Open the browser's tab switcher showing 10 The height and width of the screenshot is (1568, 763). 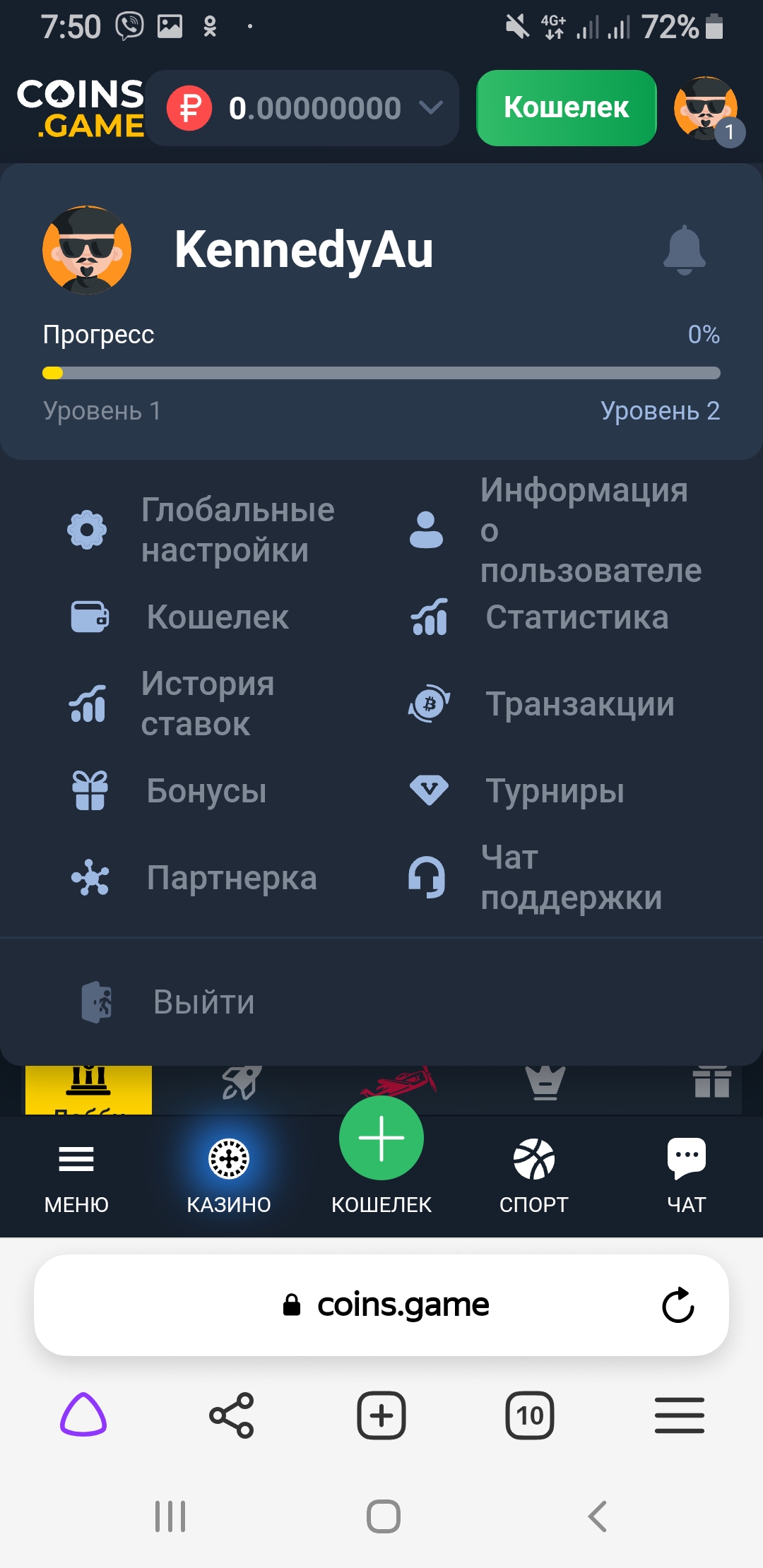530,1415
